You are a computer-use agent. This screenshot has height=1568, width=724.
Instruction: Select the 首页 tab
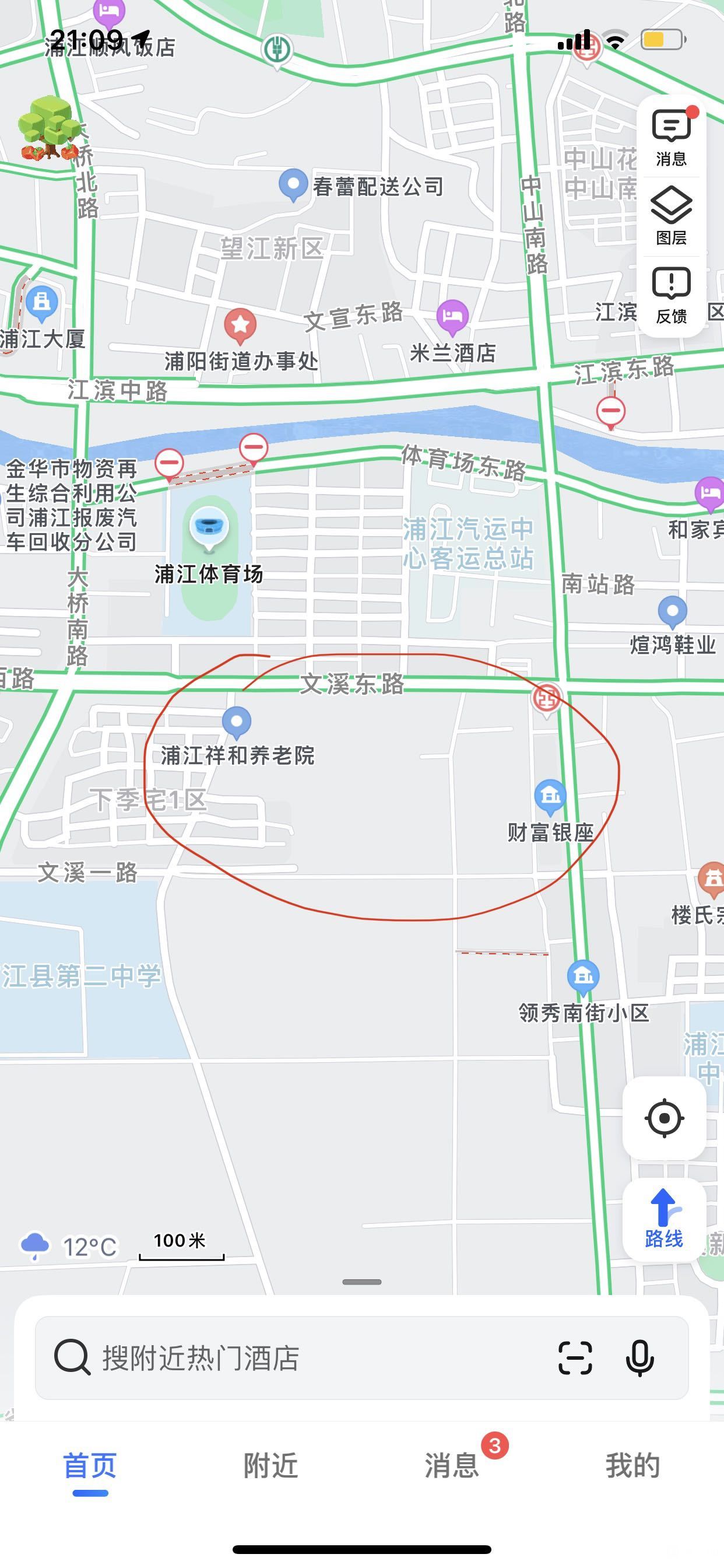point(90,1465)
